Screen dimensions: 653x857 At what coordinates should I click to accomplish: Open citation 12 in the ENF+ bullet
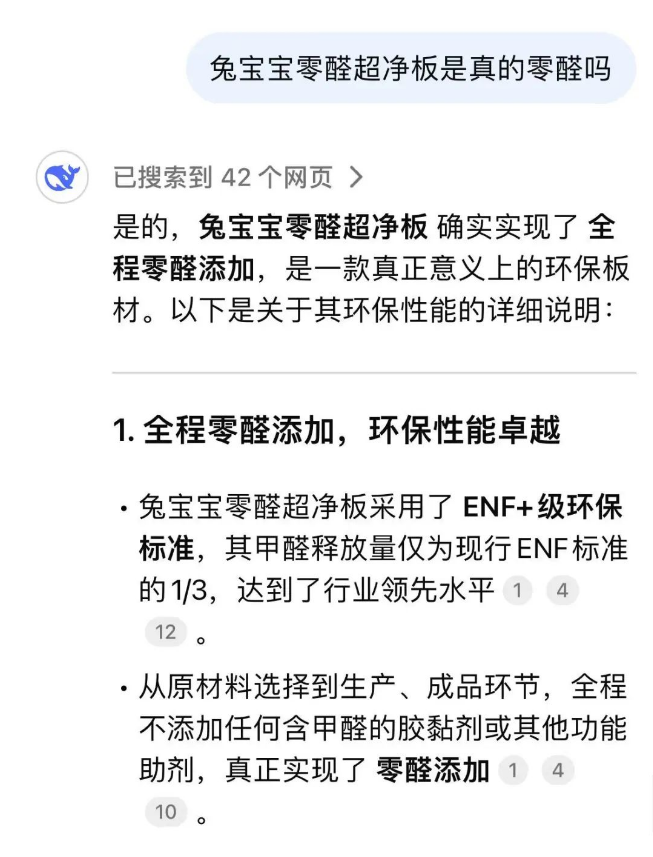click(x=166, y=632)
